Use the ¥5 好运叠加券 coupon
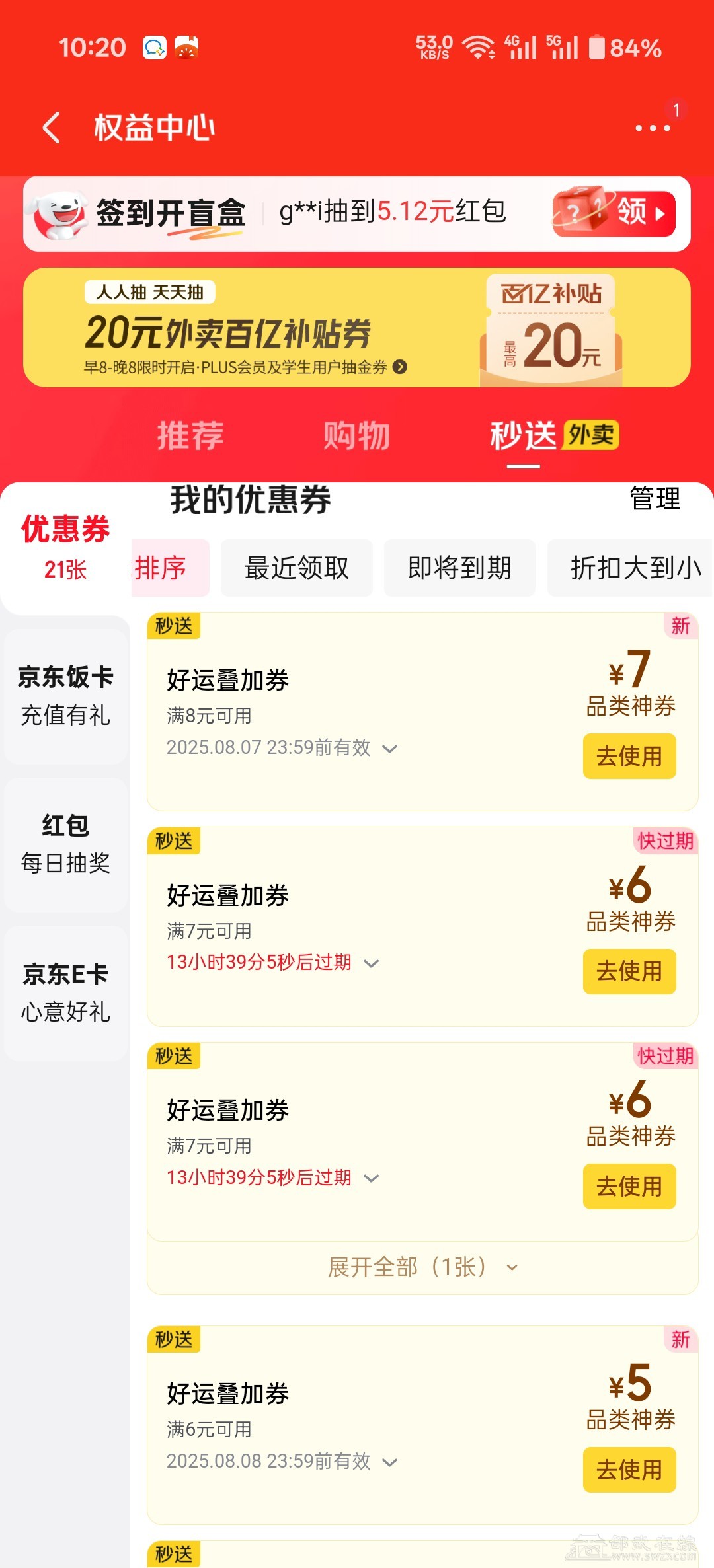 pyautogui.click(x=629, y=1470)
